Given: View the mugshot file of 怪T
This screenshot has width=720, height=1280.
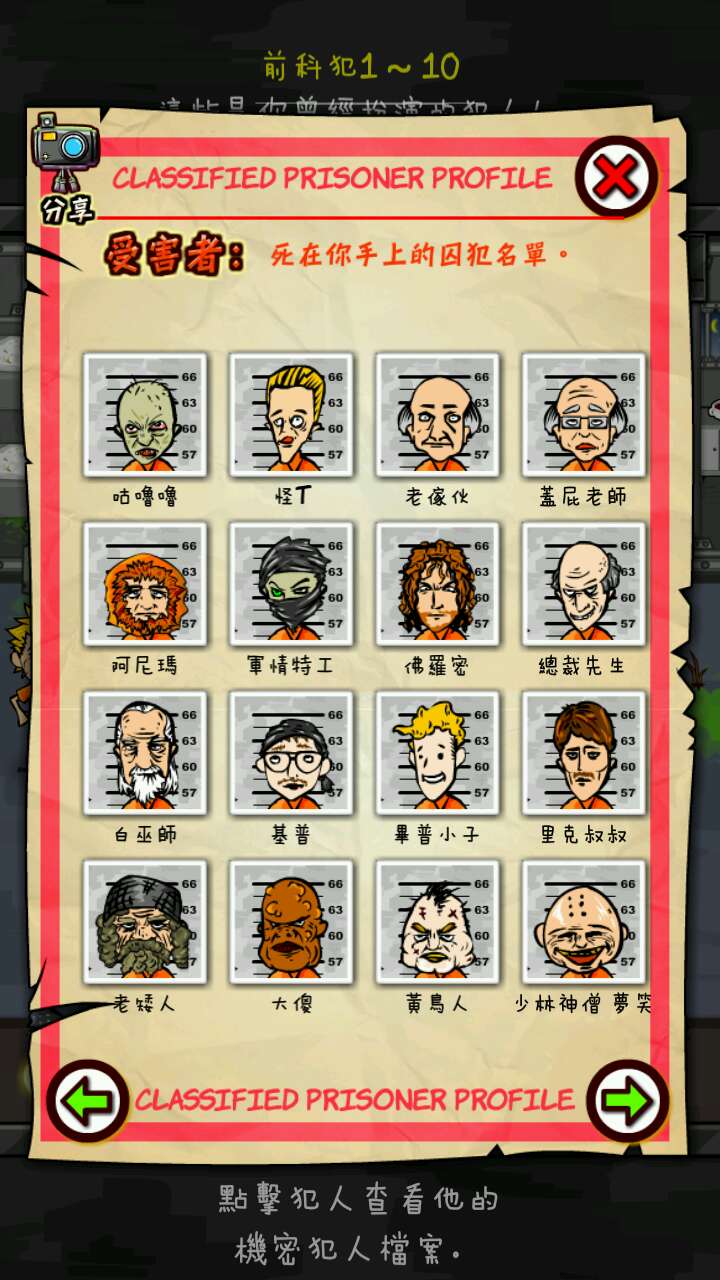Looking at the screenshot, I should pyautogui.click(x=292, y=415).
